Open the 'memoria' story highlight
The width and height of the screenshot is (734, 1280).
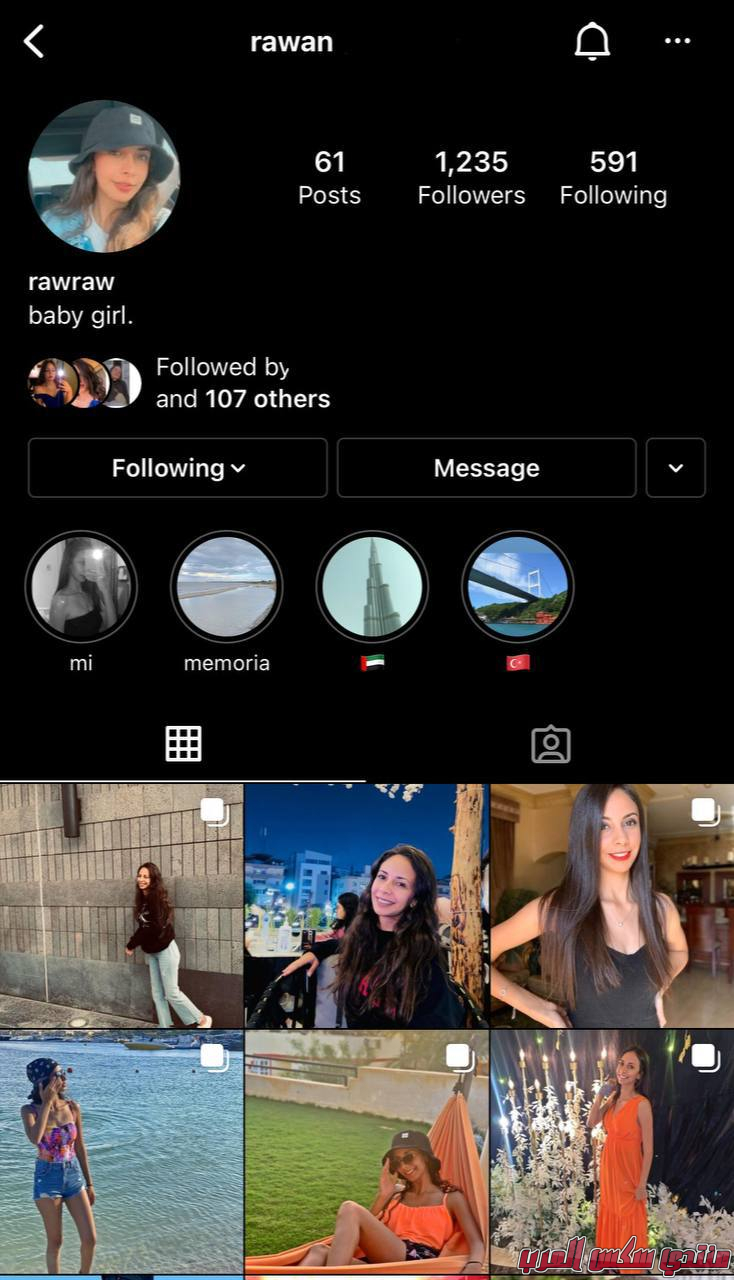pos(227,586)
